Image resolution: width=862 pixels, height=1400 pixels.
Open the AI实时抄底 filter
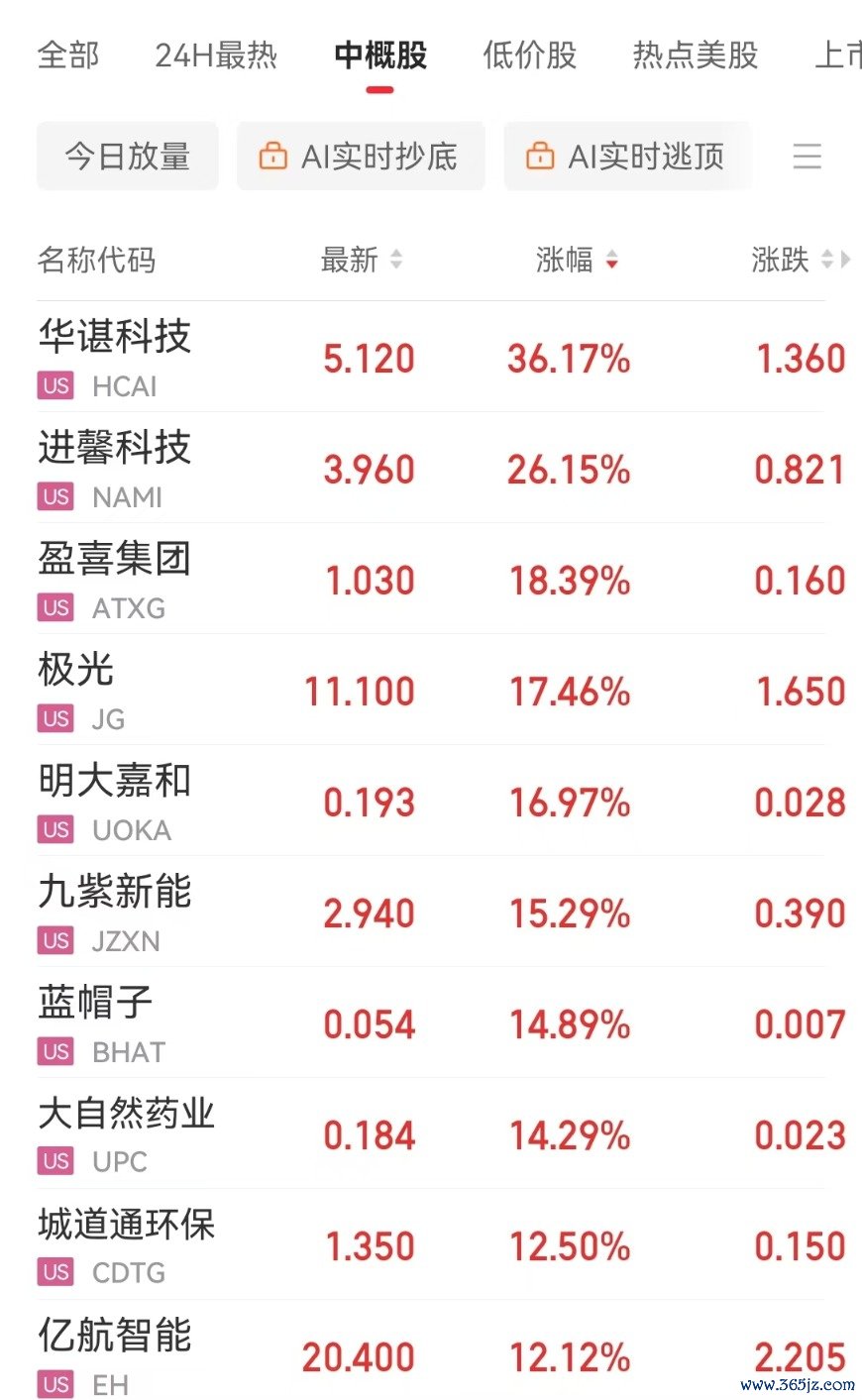[x=361, y=156]
